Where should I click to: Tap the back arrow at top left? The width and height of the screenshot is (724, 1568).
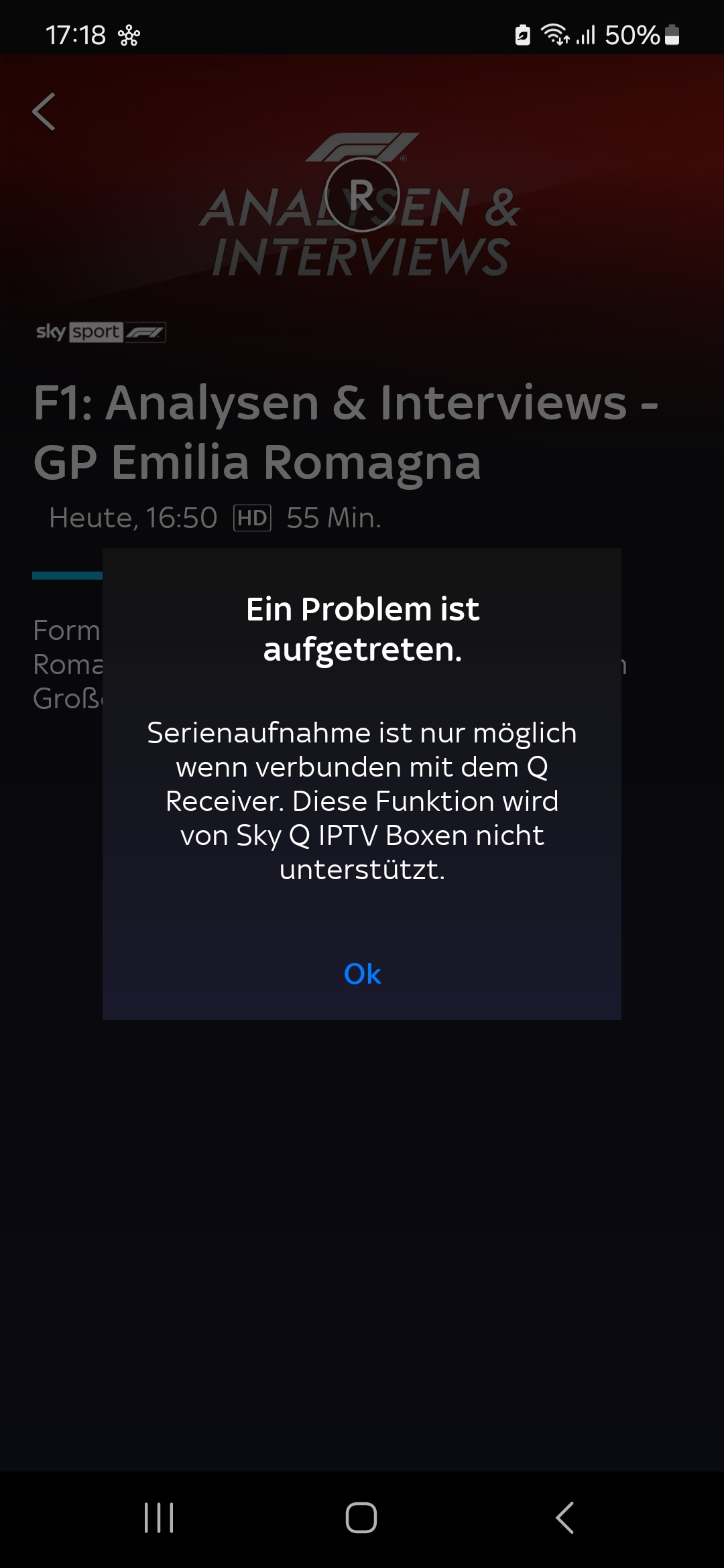tap(44, 111)
